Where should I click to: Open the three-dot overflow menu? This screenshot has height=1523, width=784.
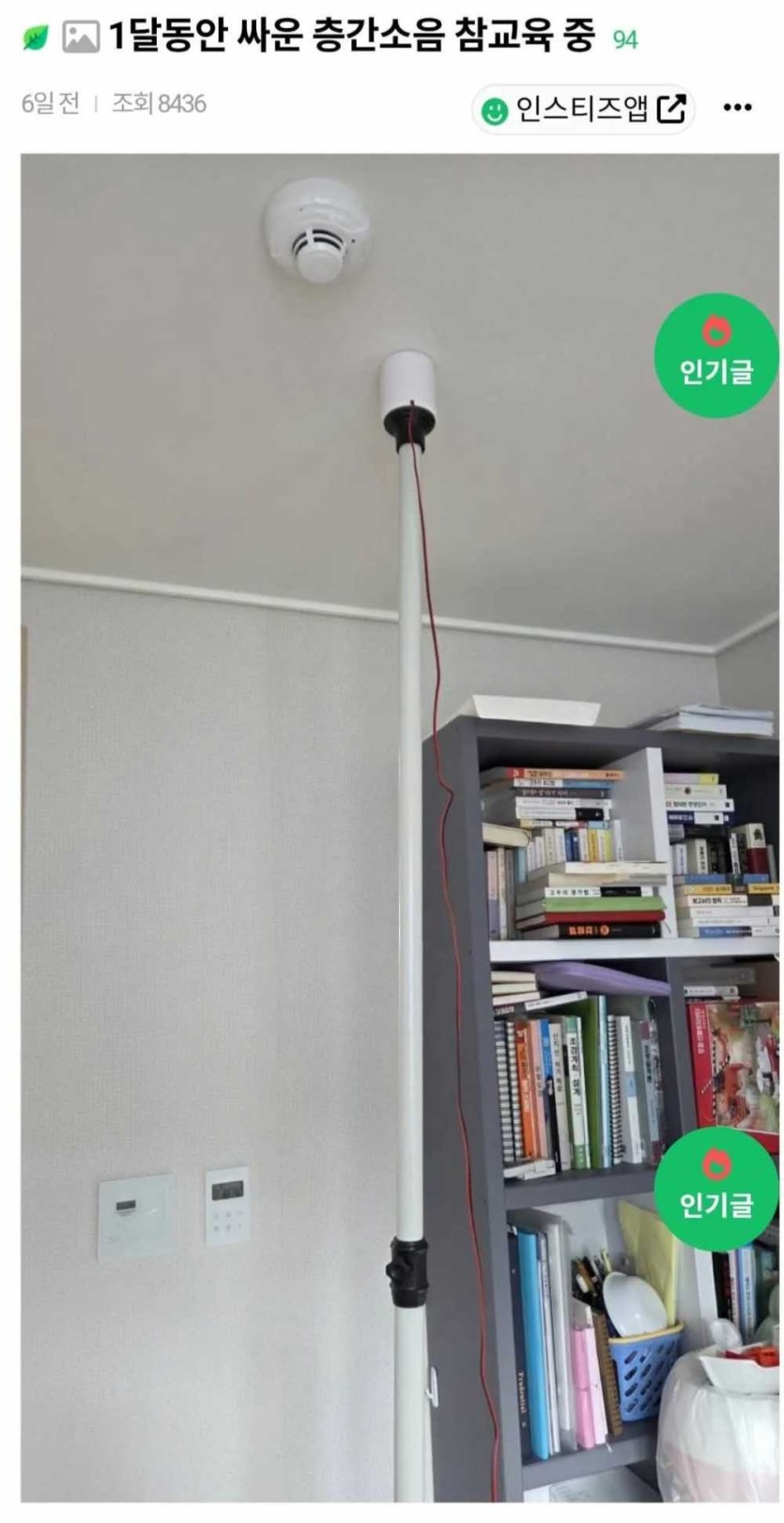coord(738,108)
